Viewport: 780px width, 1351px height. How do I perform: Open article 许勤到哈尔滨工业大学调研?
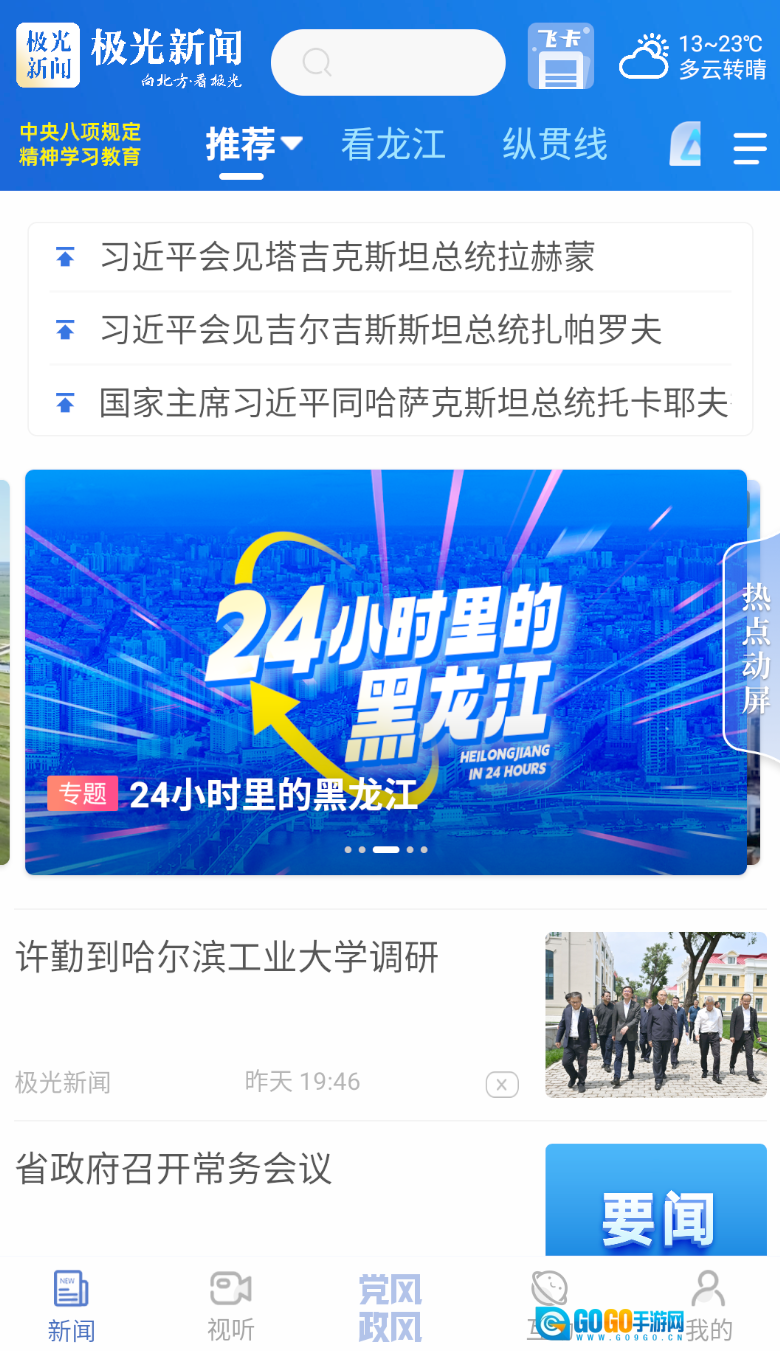click(227, 958)
